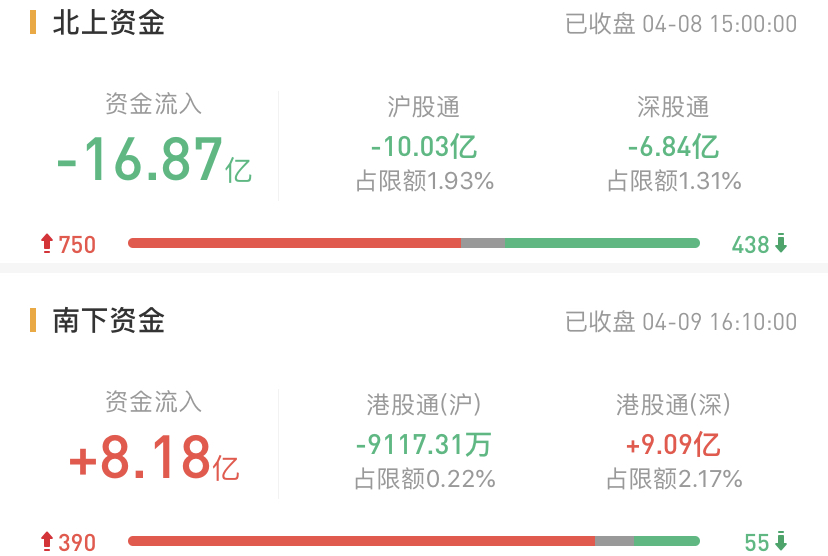
Task: Open the 北上资金 capital flow card
Action: (x=110, y=24)
